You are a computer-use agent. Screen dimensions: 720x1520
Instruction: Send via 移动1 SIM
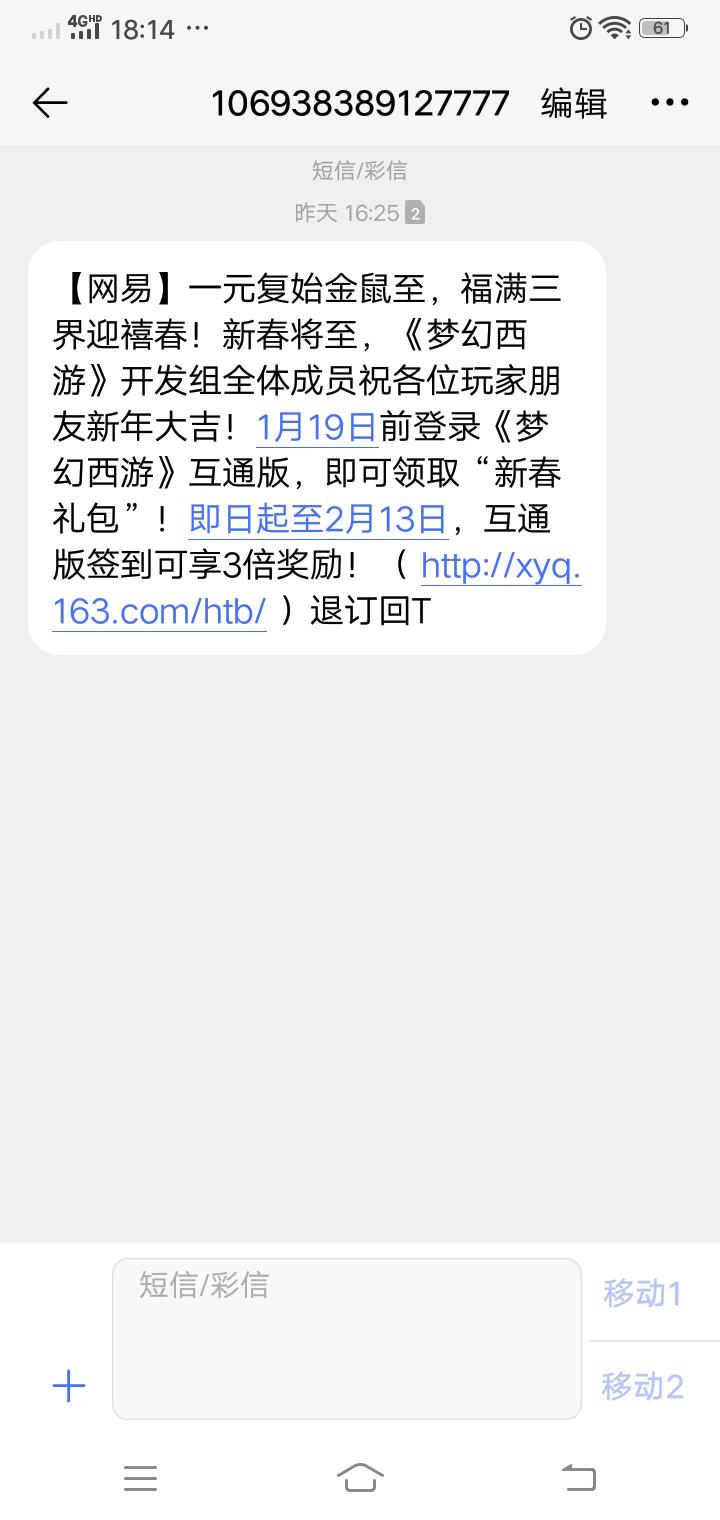(x=642, y=1293)
